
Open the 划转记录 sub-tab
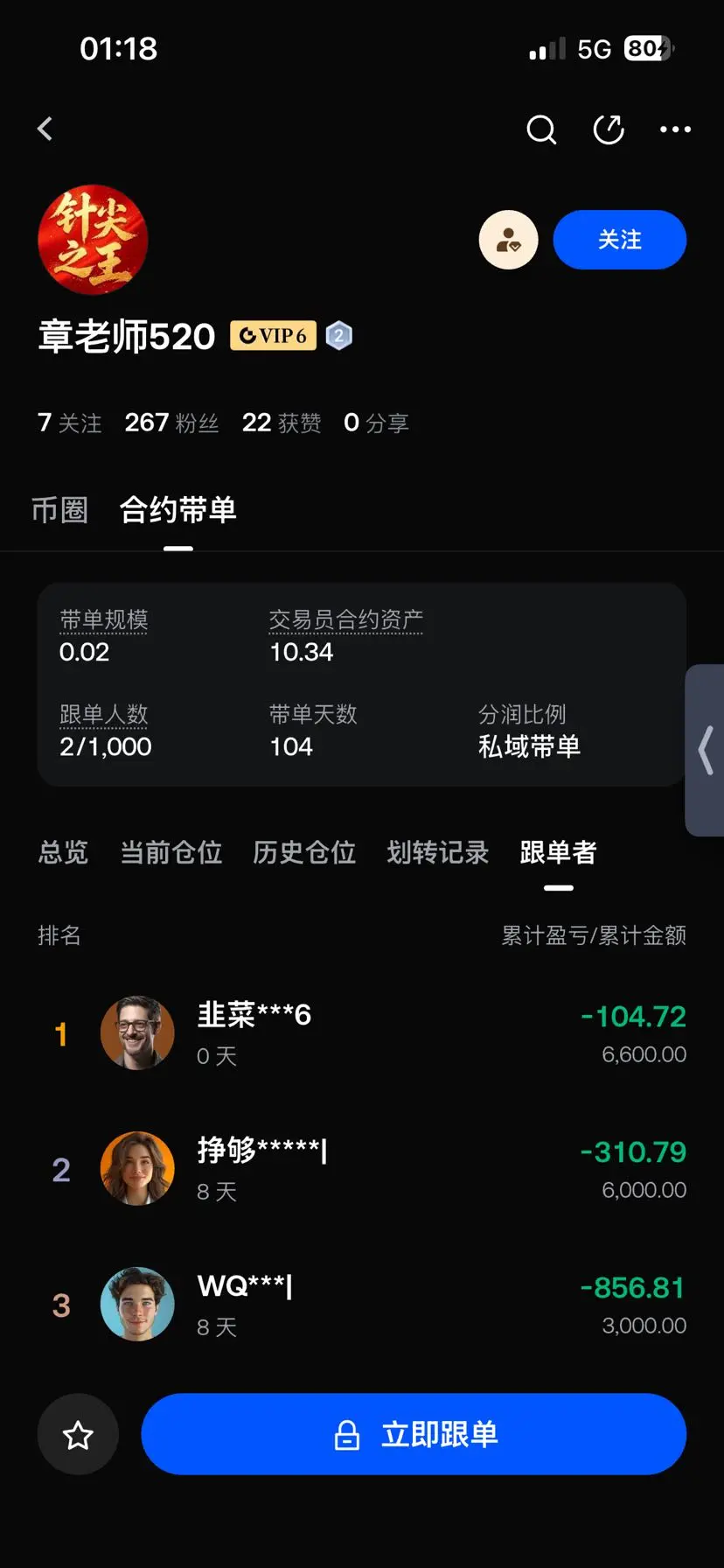(x=438, y=852)
